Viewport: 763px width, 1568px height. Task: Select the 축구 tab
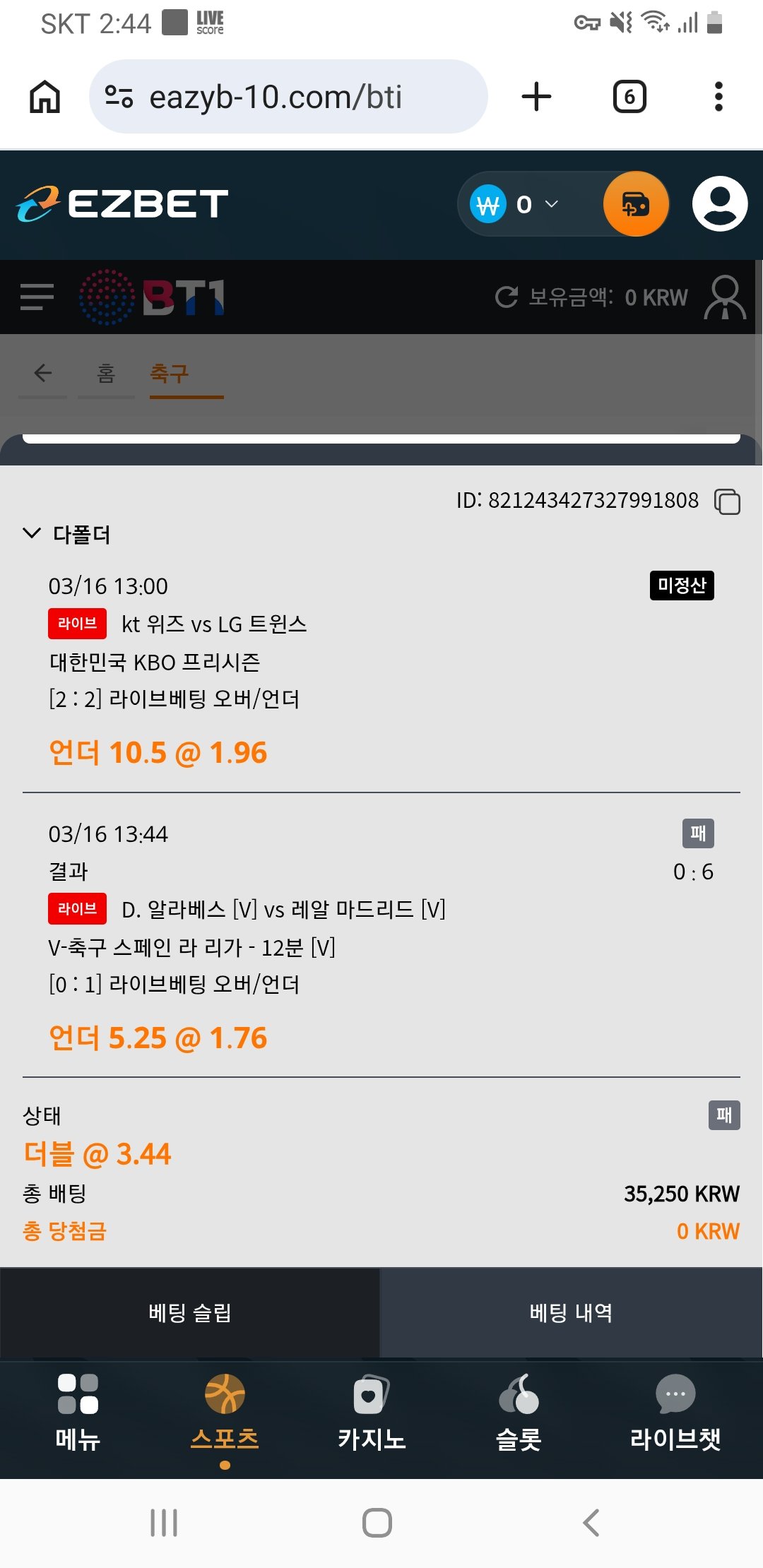[170, 373]
